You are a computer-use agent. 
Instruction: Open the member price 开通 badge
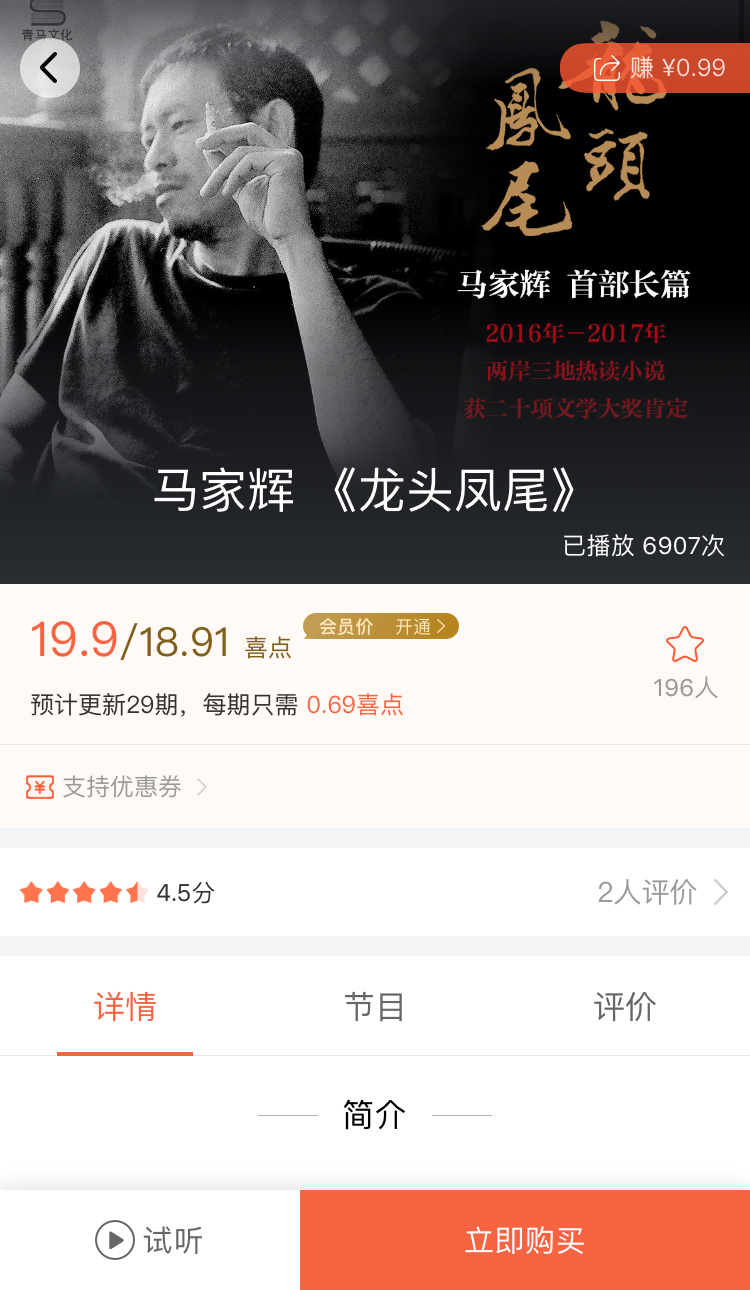click(x=381, y=627)
